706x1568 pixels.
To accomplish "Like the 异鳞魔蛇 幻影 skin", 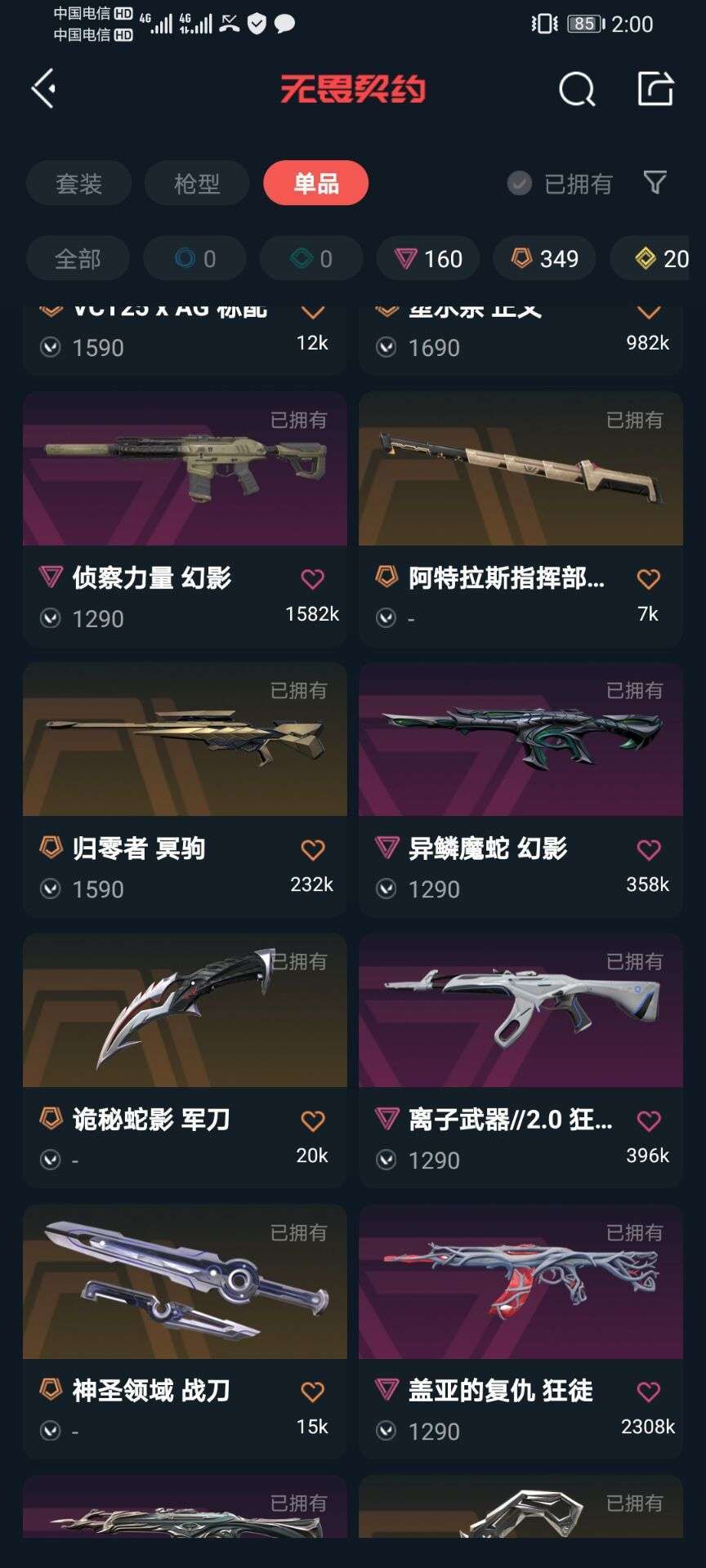I will tap(648, 850).
